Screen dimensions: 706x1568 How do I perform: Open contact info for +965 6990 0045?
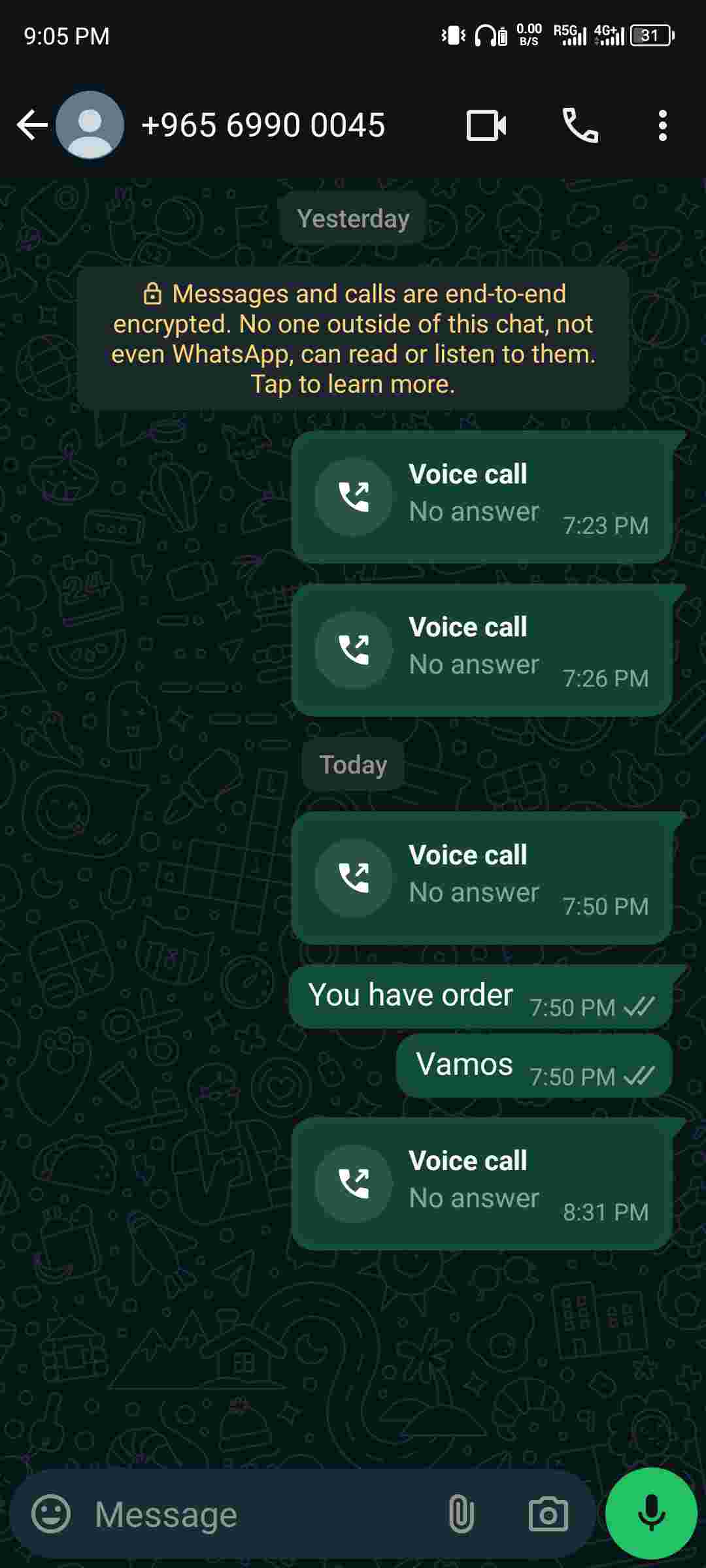263,125
